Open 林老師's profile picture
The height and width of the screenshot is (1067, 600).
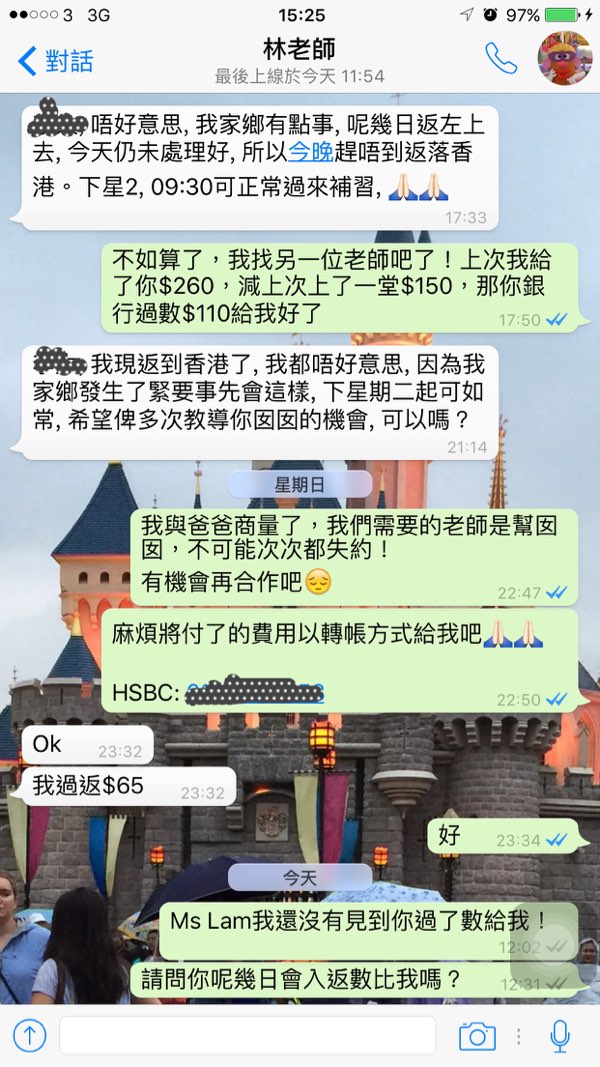(x=565, y=58)
